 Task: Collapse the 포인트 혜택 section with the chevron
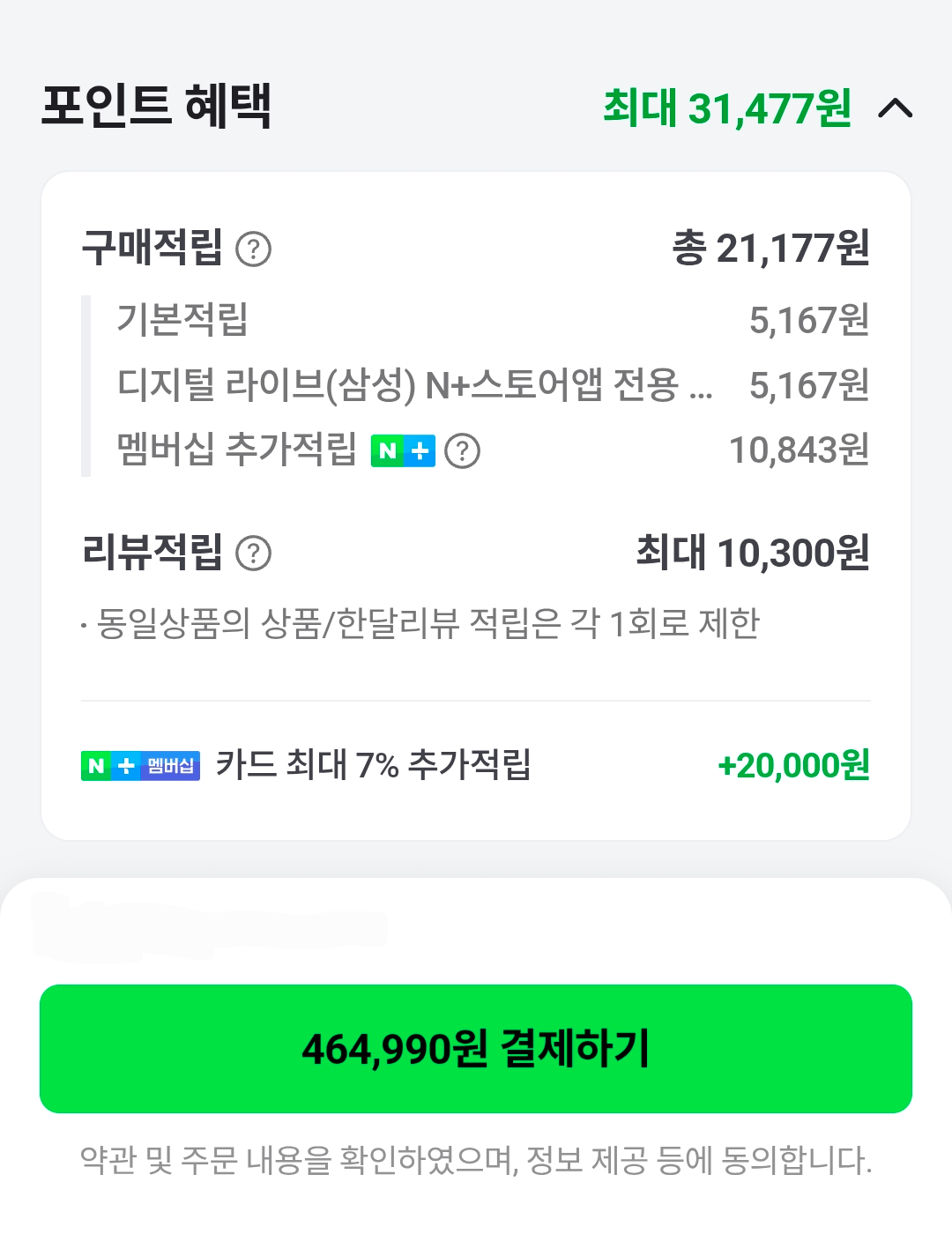tap(896, 108)
